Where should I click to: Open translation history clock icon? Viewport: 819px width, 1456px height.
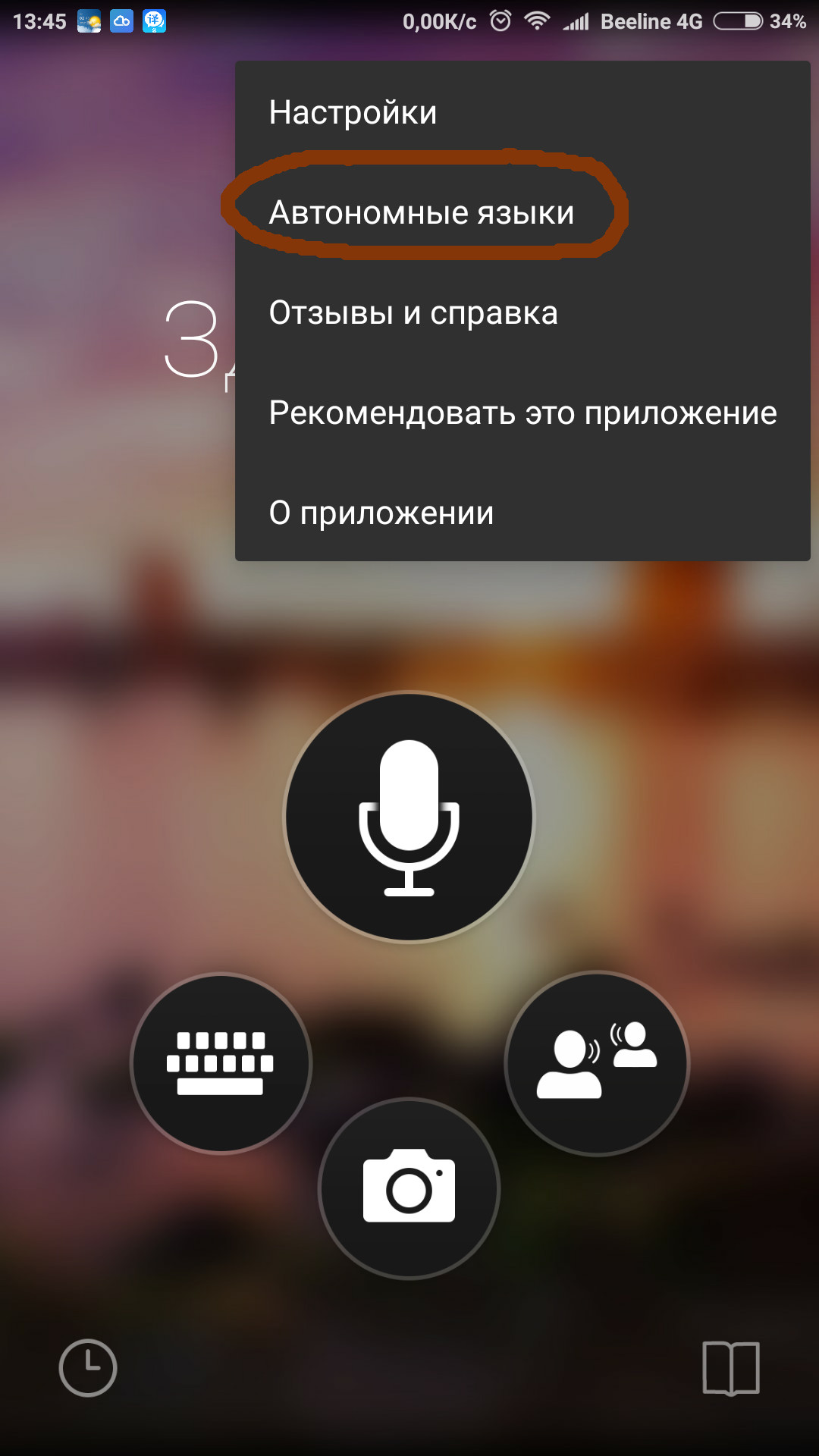(x=88, y=1368)
